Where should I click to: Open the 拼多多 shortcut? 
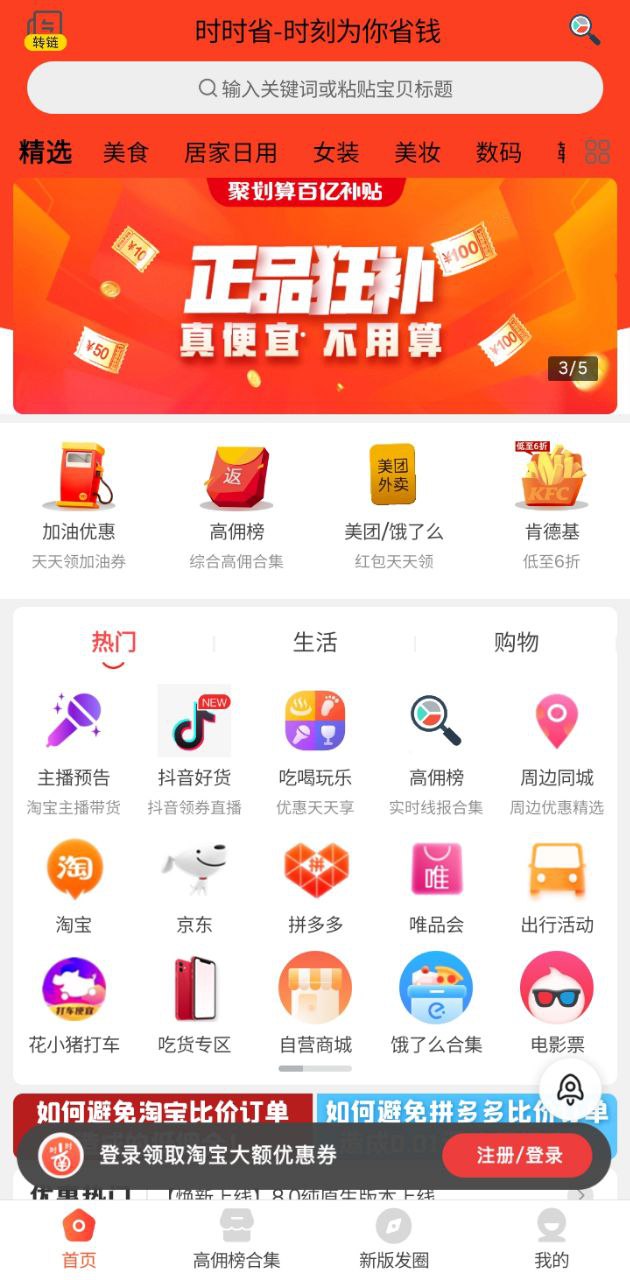tap(315, 885)
